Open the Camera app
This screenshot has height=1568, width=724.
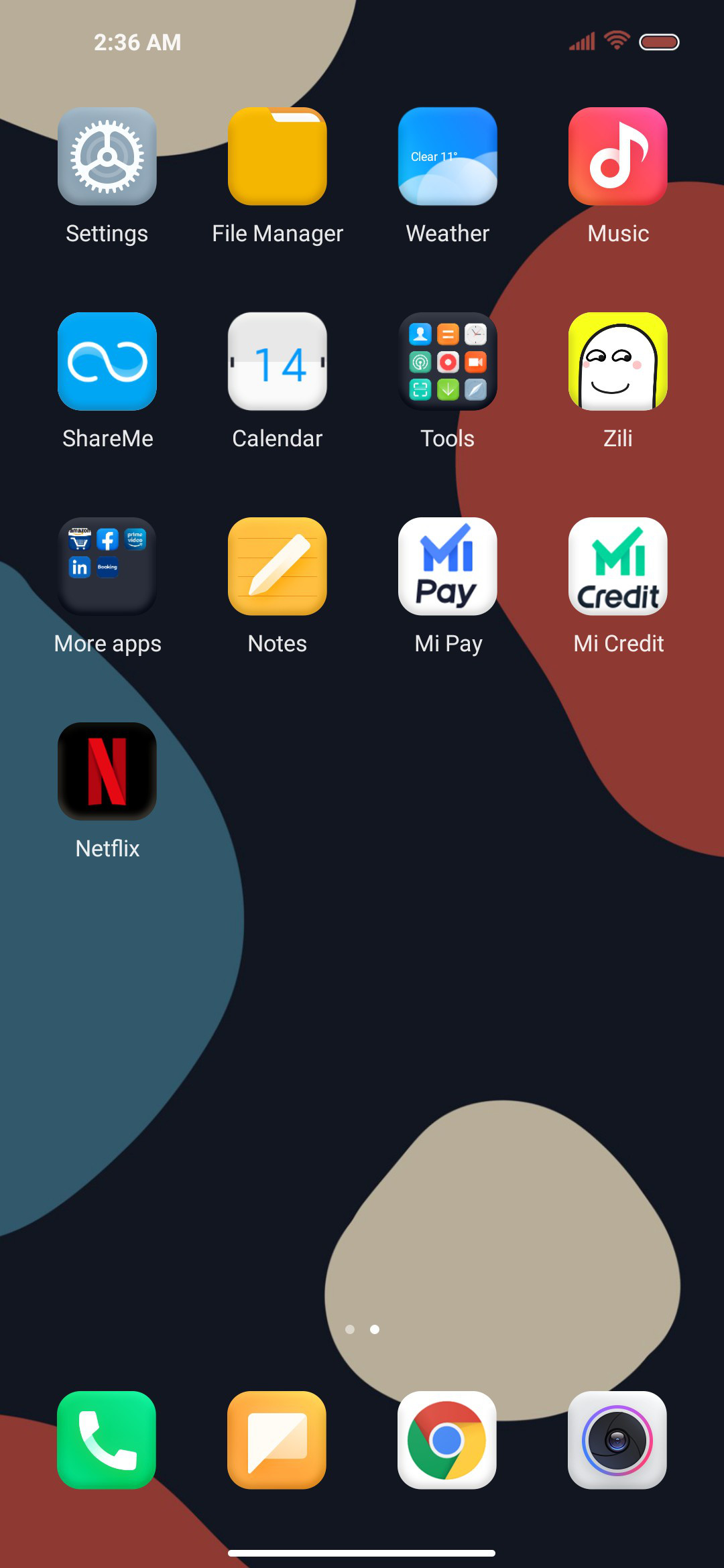[x=617, y=1440]
